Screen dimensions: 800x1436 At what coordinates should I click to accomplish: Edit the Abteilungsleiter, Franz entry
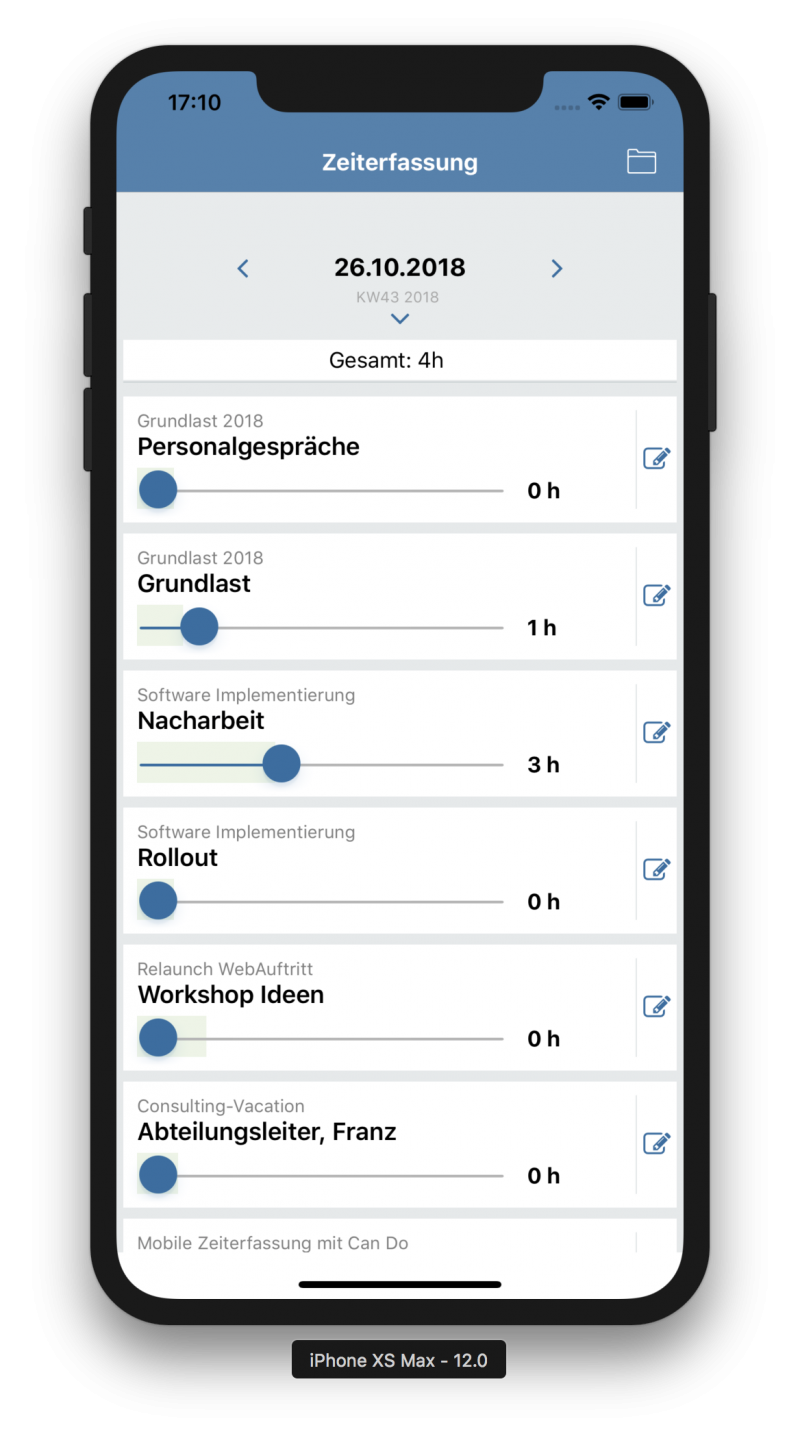656,1143
